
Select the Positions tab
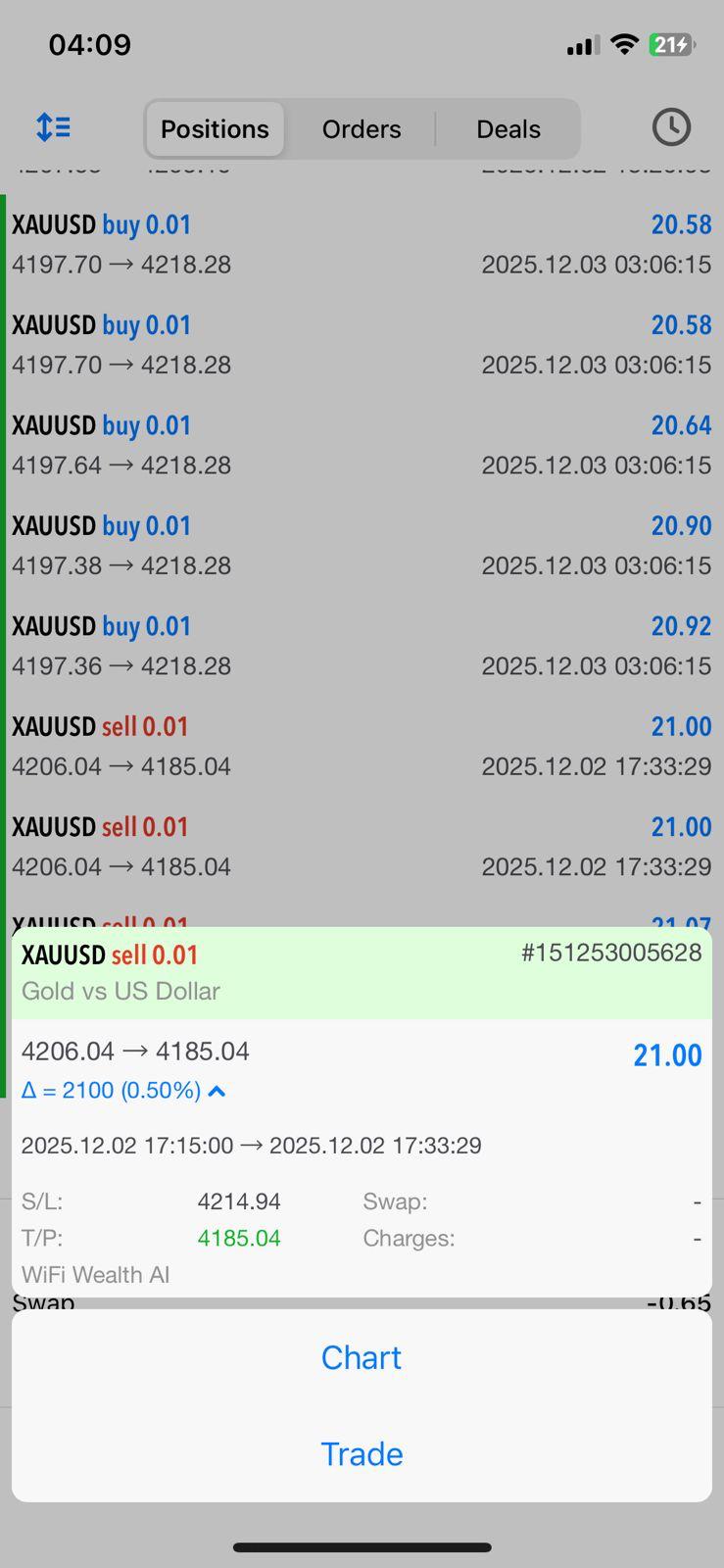[215, 129]
